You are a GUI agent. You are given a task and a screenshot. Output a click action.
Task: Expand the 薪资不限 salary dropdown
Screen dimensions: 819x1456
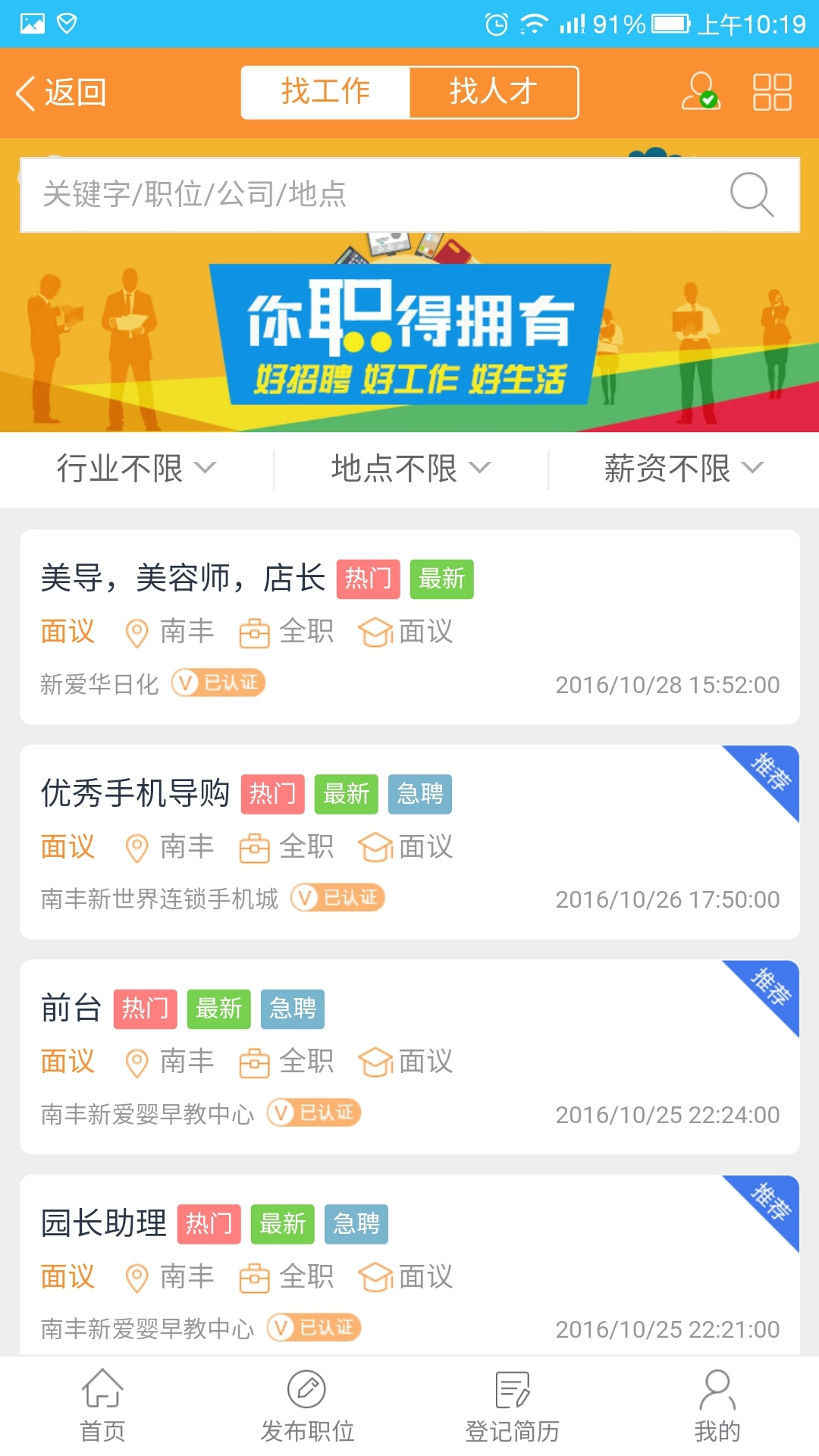[x=679, y=469]
